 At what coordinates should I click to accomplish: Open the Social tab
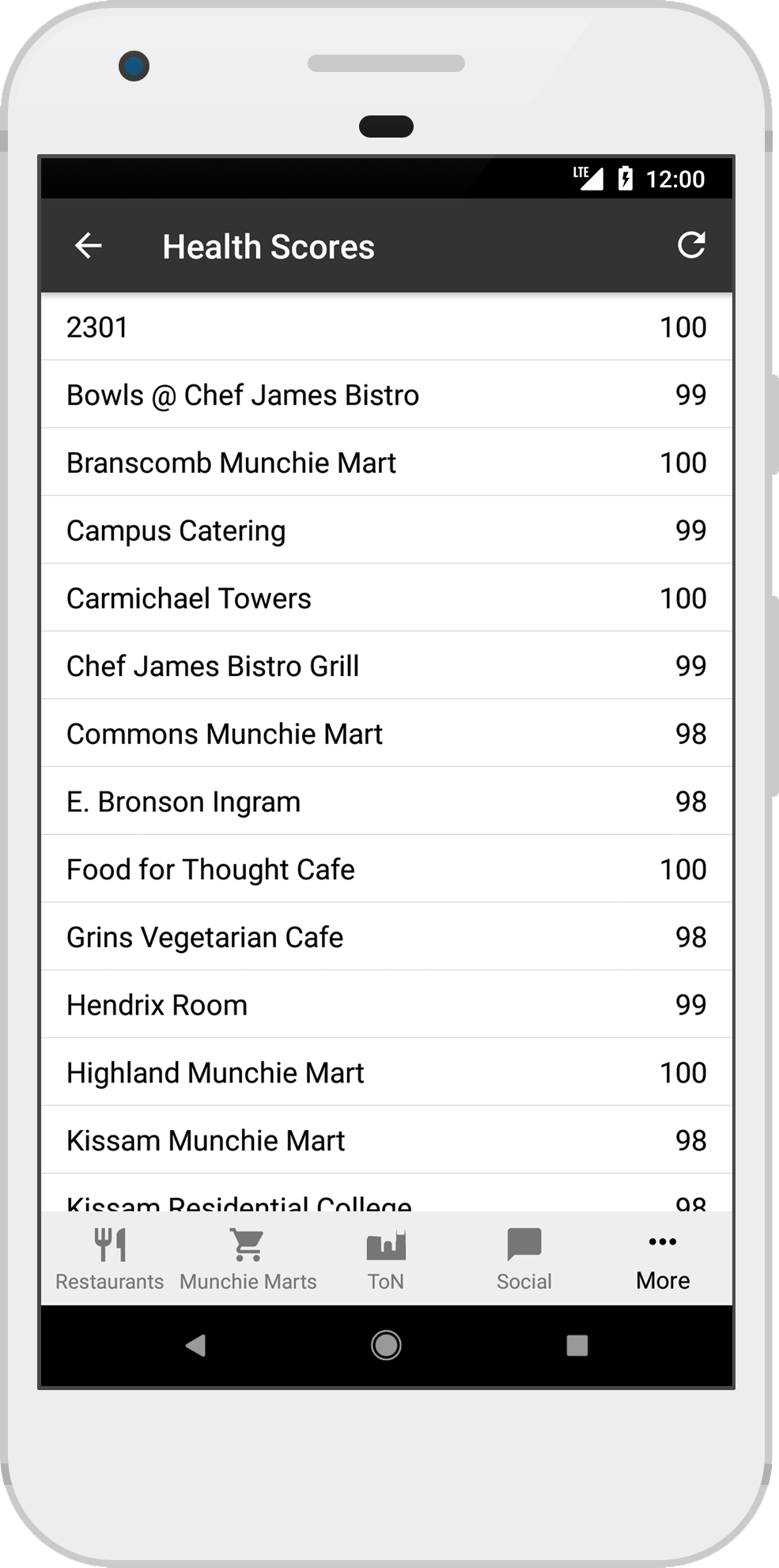(524, 1259)
